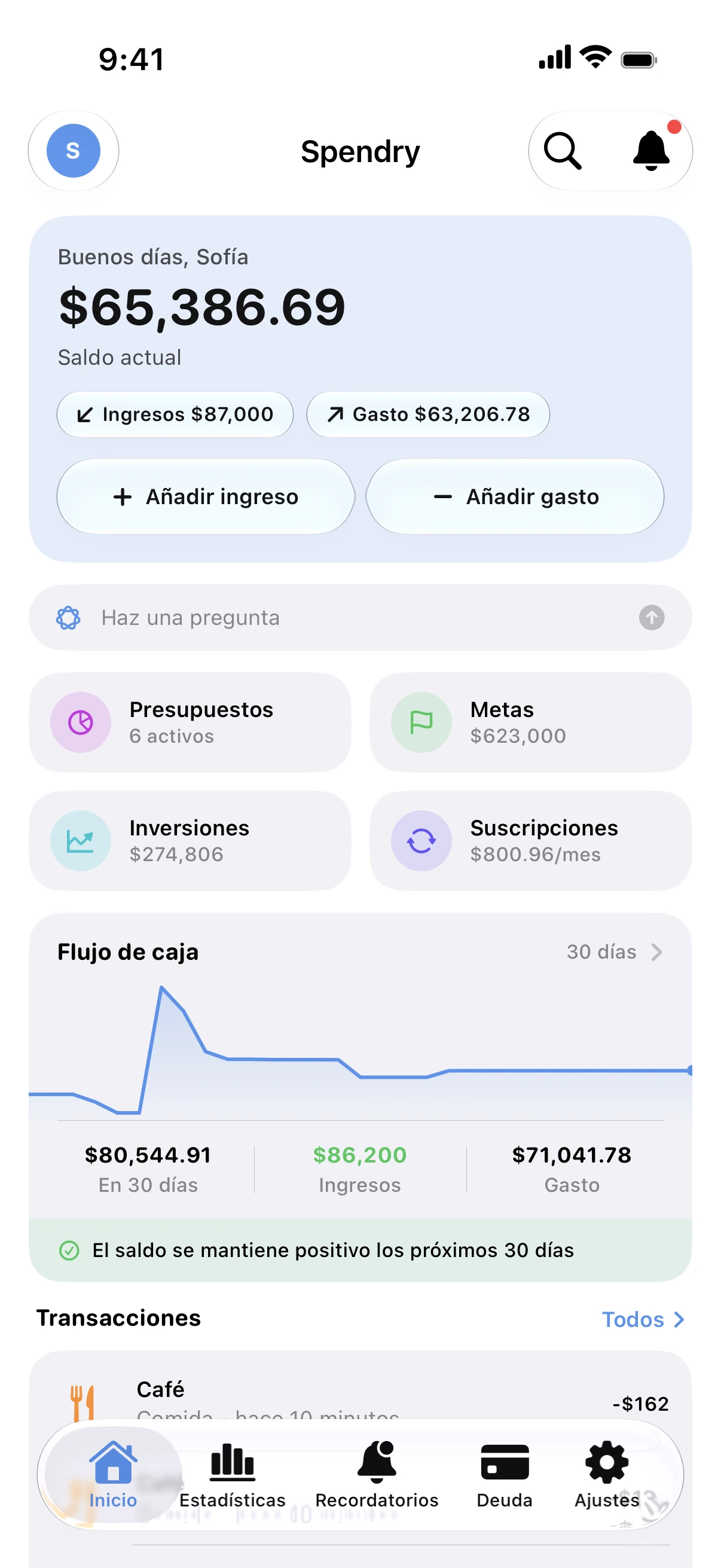
Task: Select the Inicio tab
Action: (x=113, y=1475)
